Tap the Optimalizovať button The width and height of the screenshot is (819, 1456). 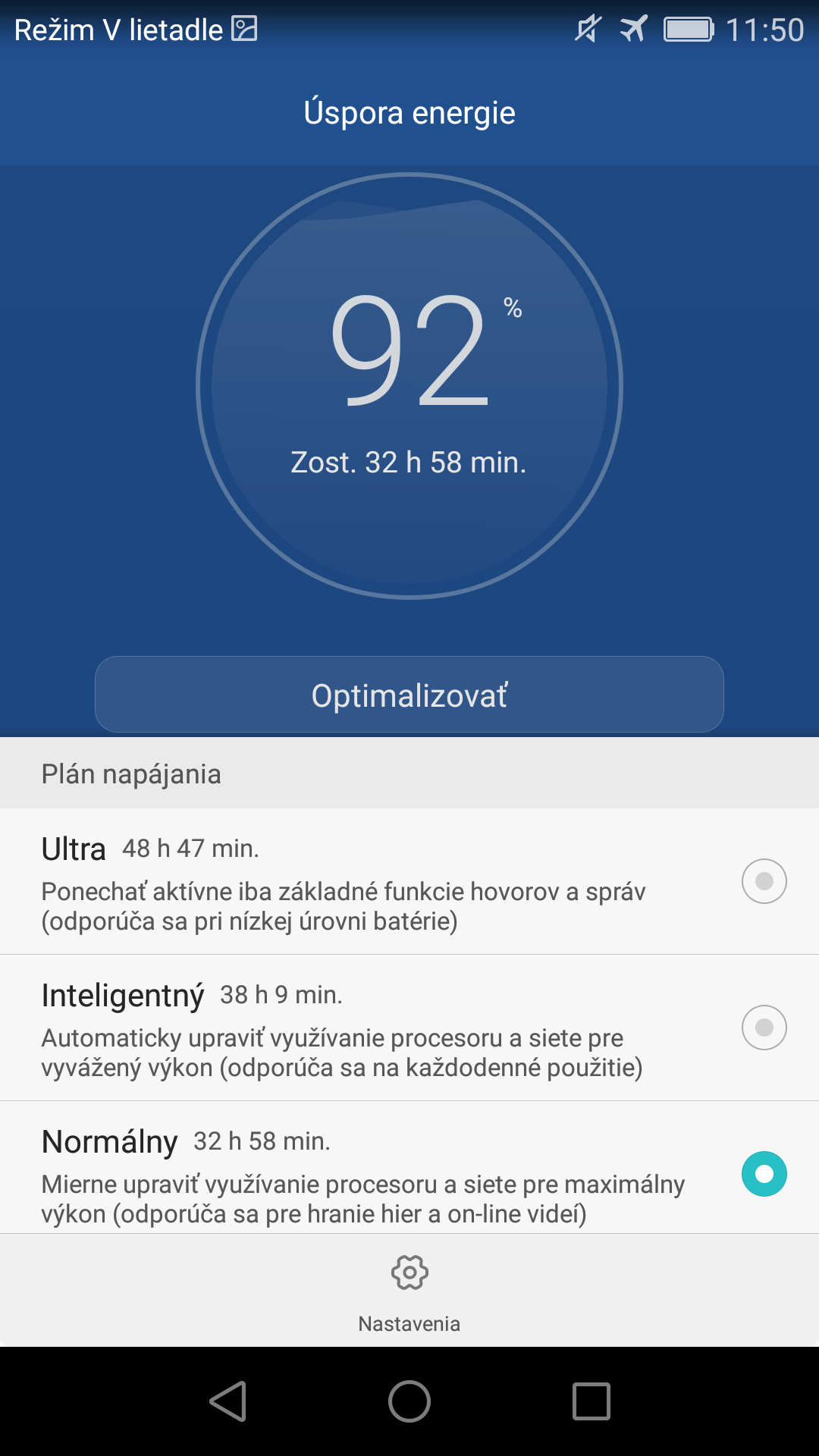coord(409,694)
